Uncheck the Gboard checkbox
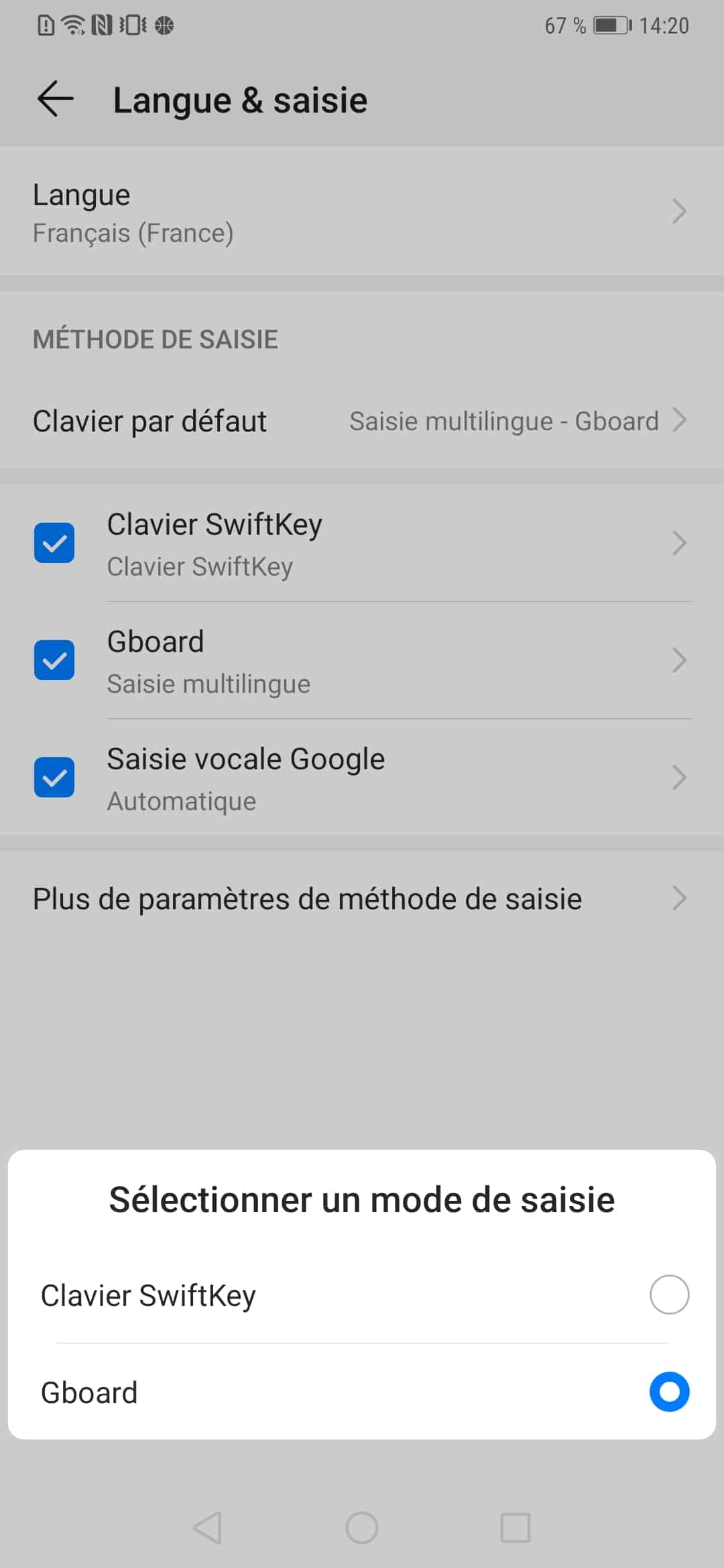The width and height of the screenshot is (724, 1568). click(54, 660)
